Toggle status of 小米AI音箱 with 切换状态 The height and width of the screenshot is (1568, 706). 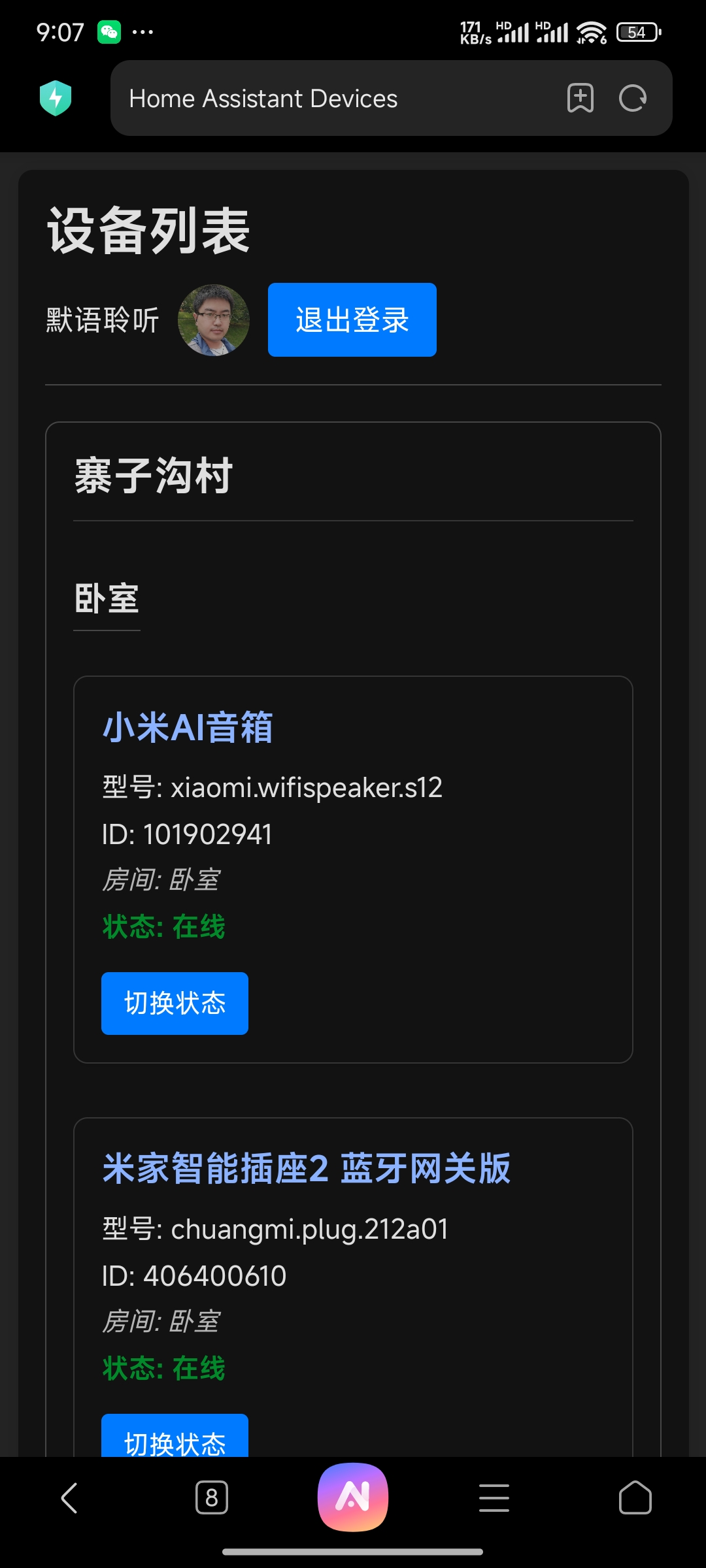tap(175, 1003)
